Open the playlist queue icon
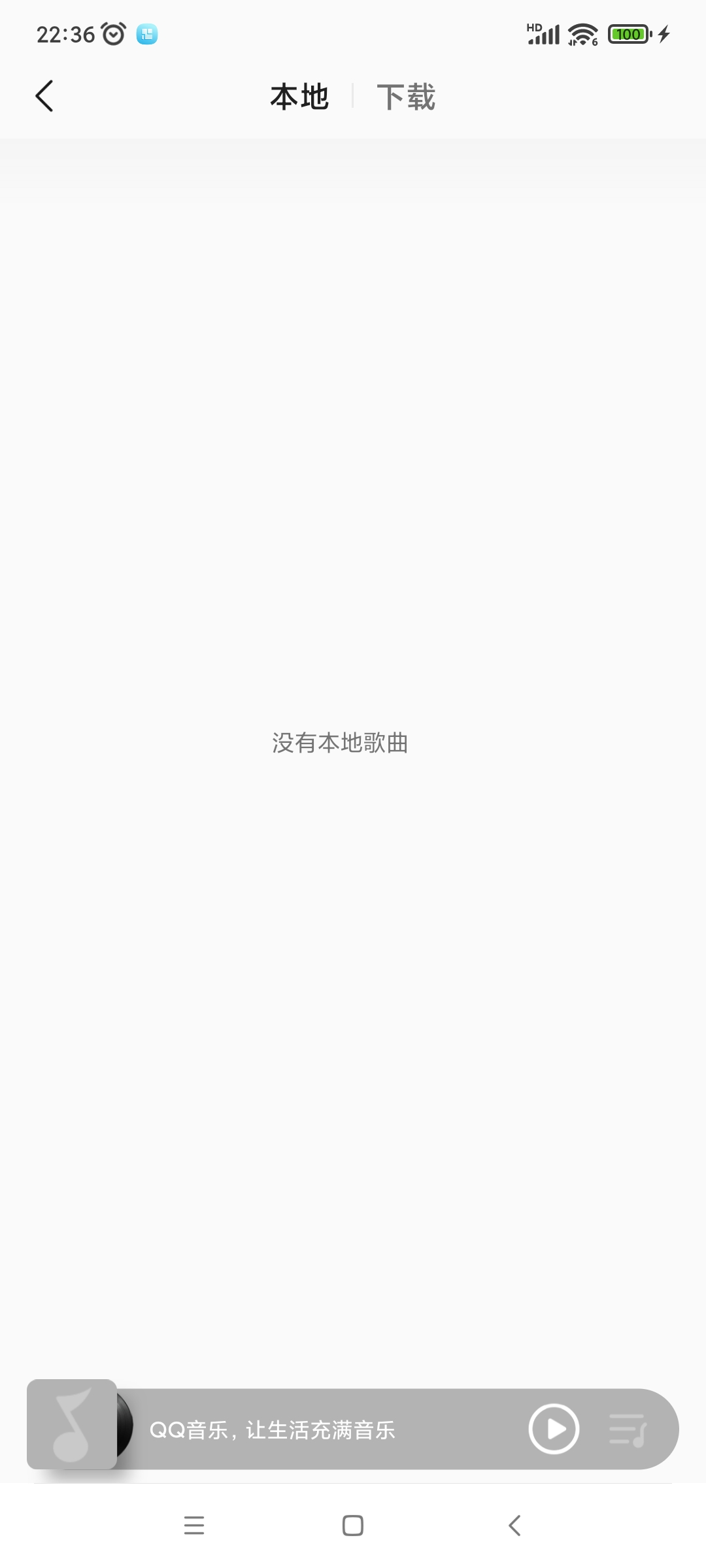The width and height of the screenshot is (706, 1568). coord(628,1429)
